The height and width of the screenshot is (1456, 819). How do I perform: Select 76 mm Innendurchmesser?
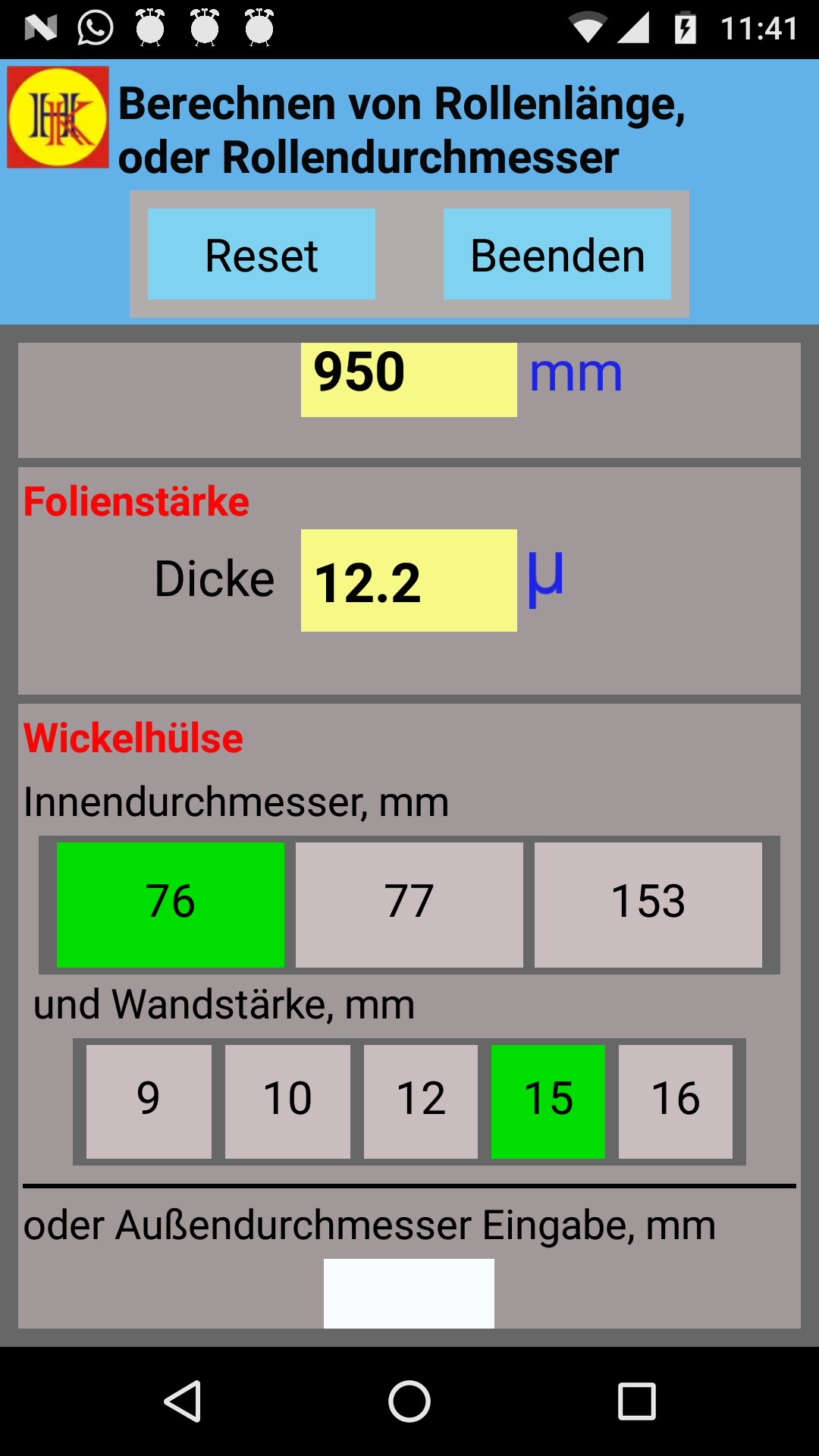click(171, 905)
